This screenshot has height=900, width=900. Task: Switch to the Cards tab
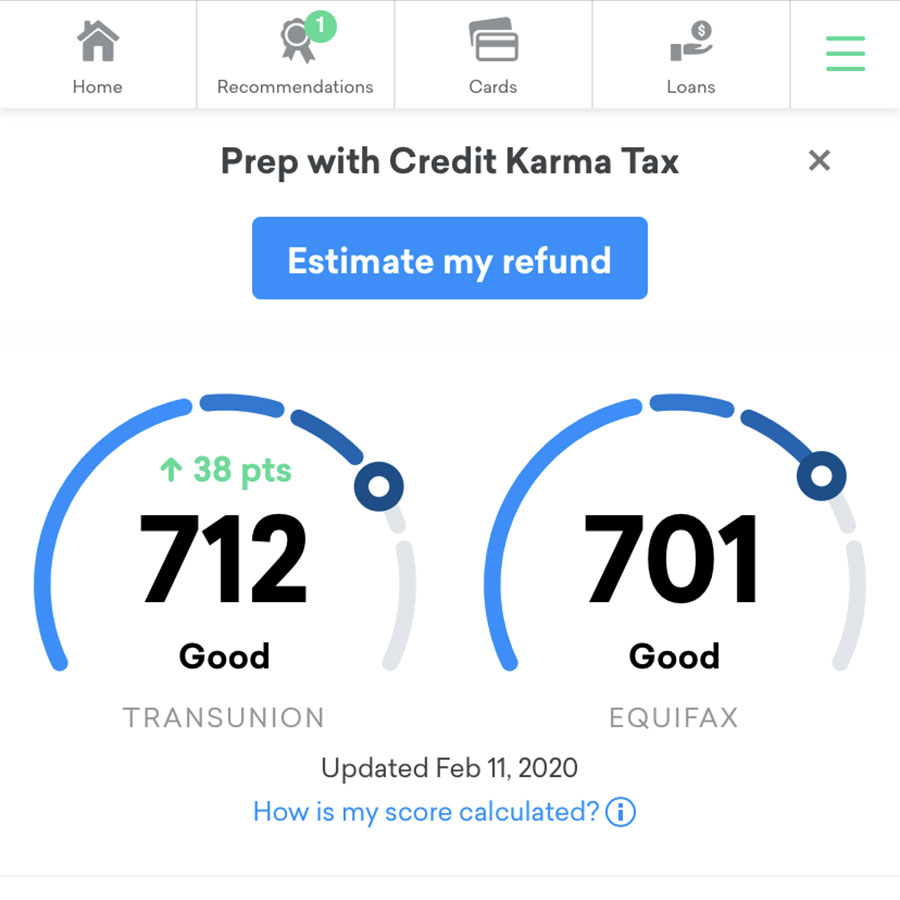493,55
